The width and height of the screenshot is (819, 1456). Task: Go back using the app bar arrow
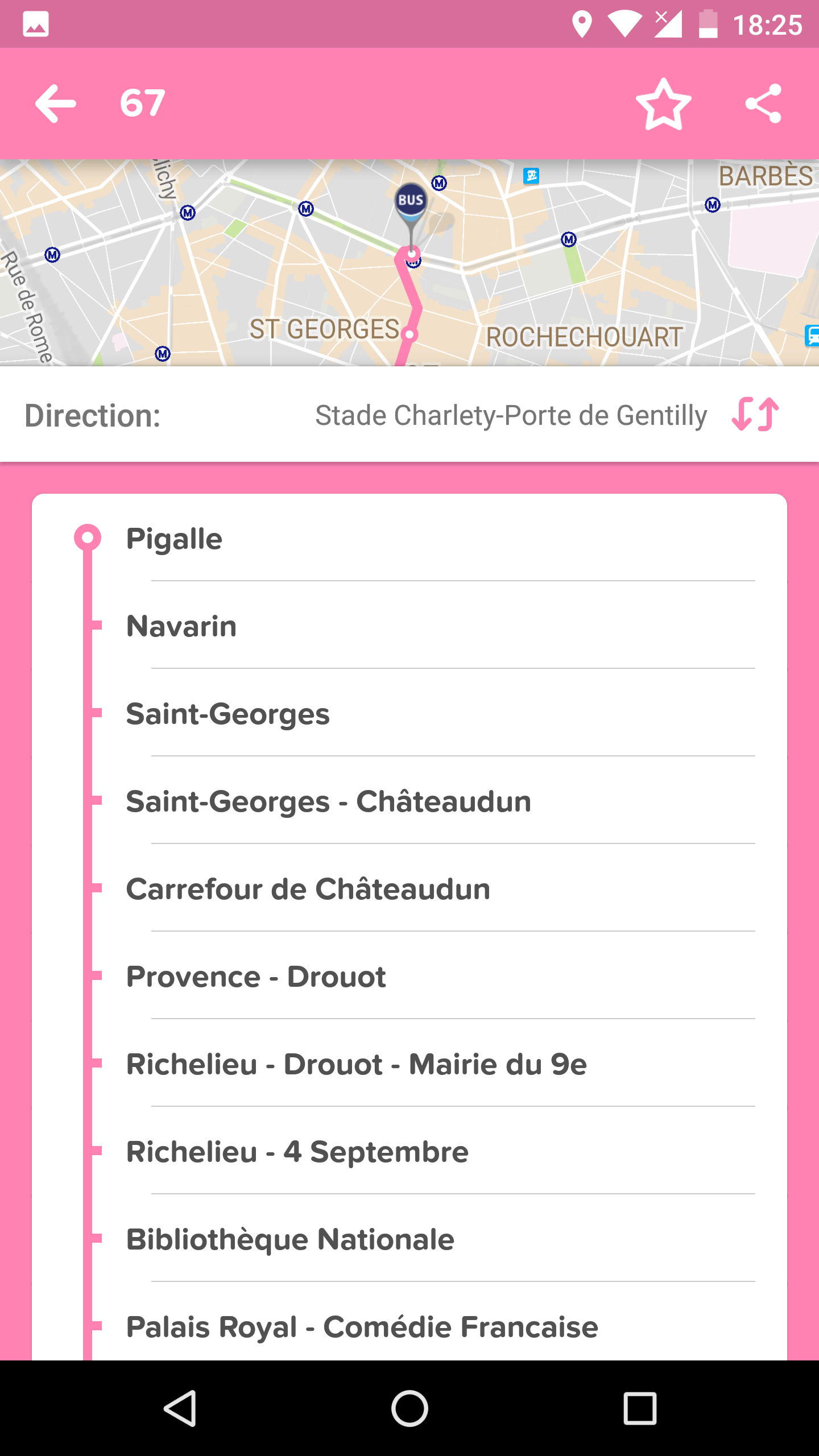pyautogui.click(x=56, y=104)
